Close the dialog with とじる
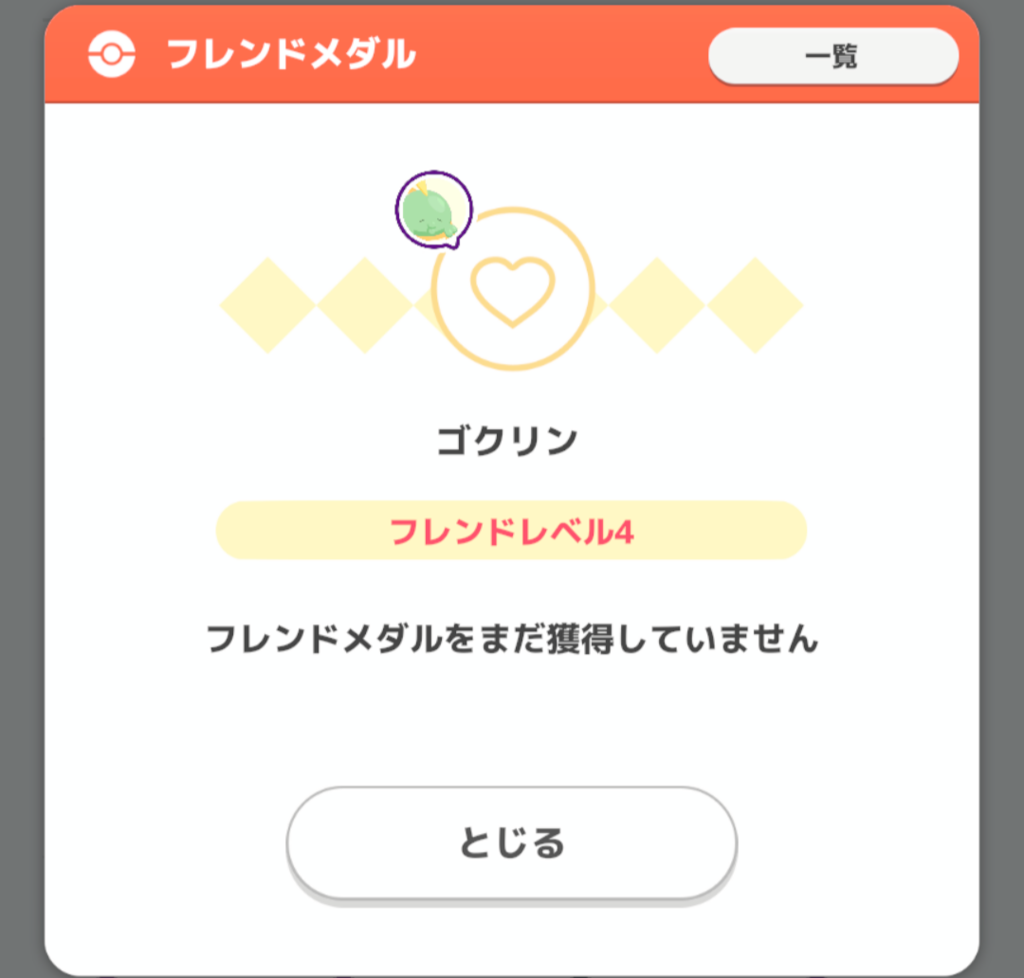 (511, 843)
